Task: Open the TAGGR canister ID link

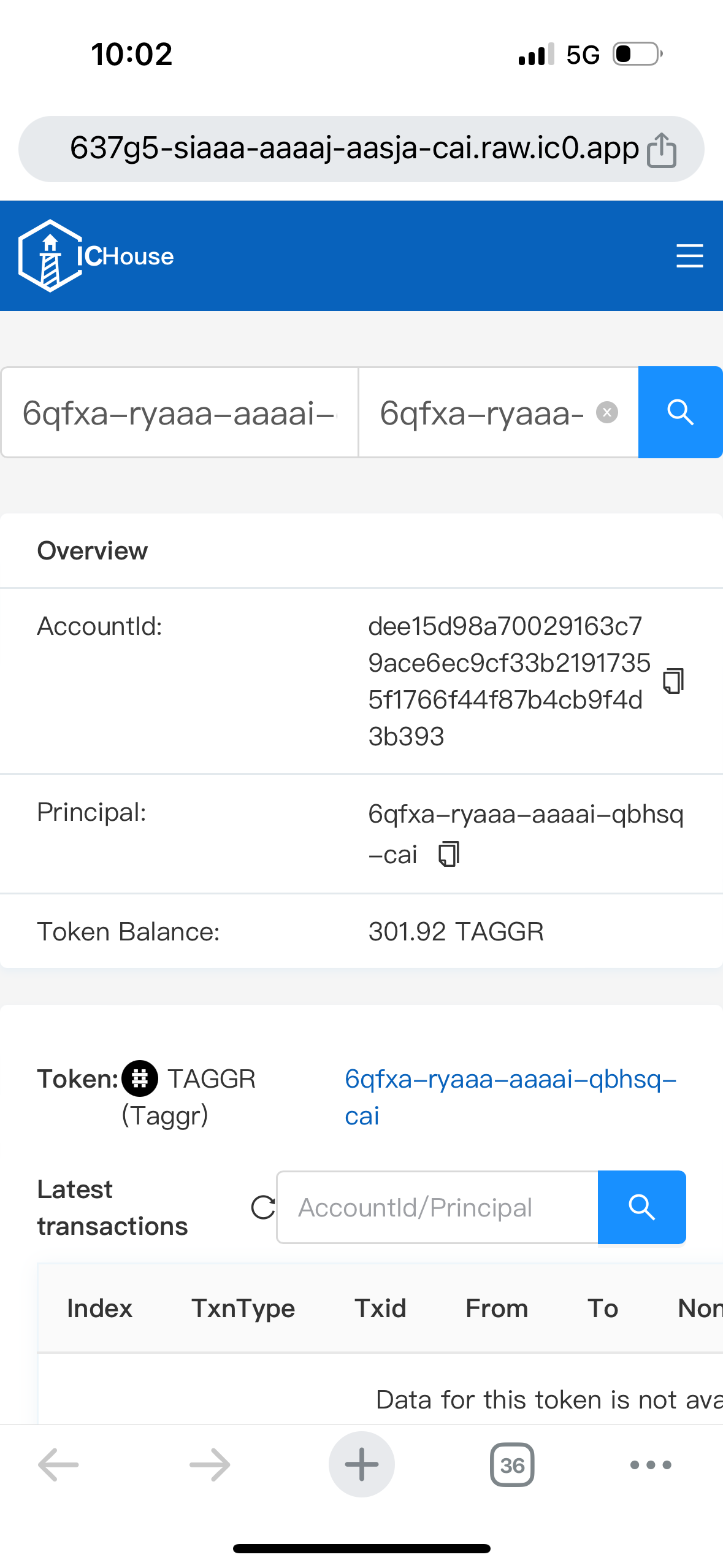Action: [510, 1096]
